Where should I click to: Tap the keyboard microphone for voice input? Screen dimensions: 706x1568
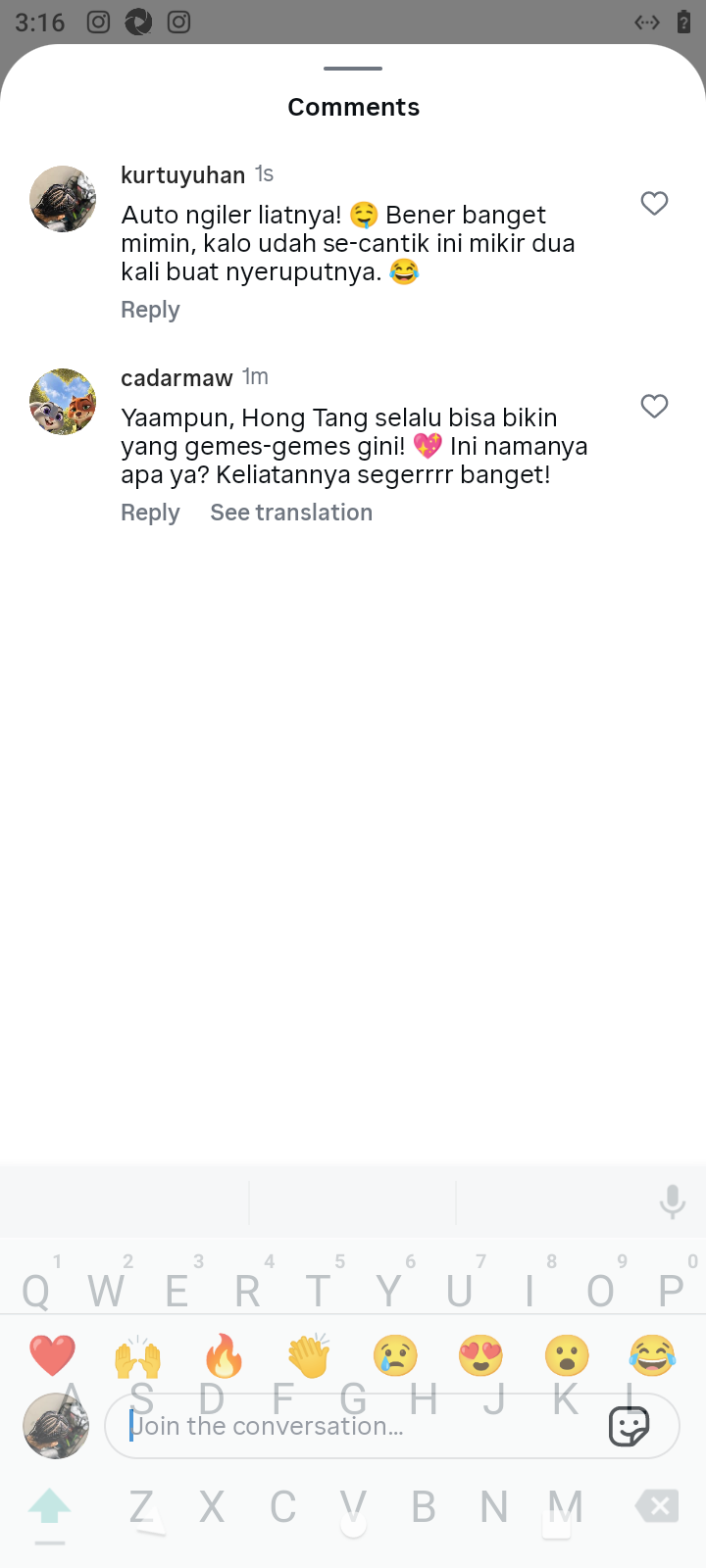point(672,1201)
